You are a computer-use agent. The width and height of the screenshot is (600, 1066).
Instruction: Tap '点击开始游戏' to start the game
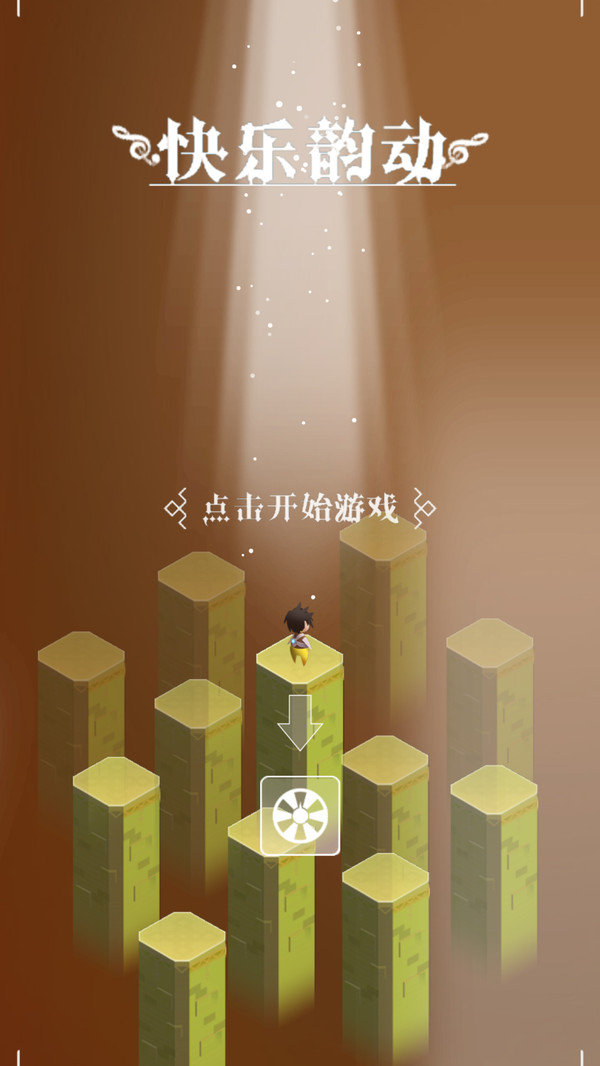coord(300,509)
